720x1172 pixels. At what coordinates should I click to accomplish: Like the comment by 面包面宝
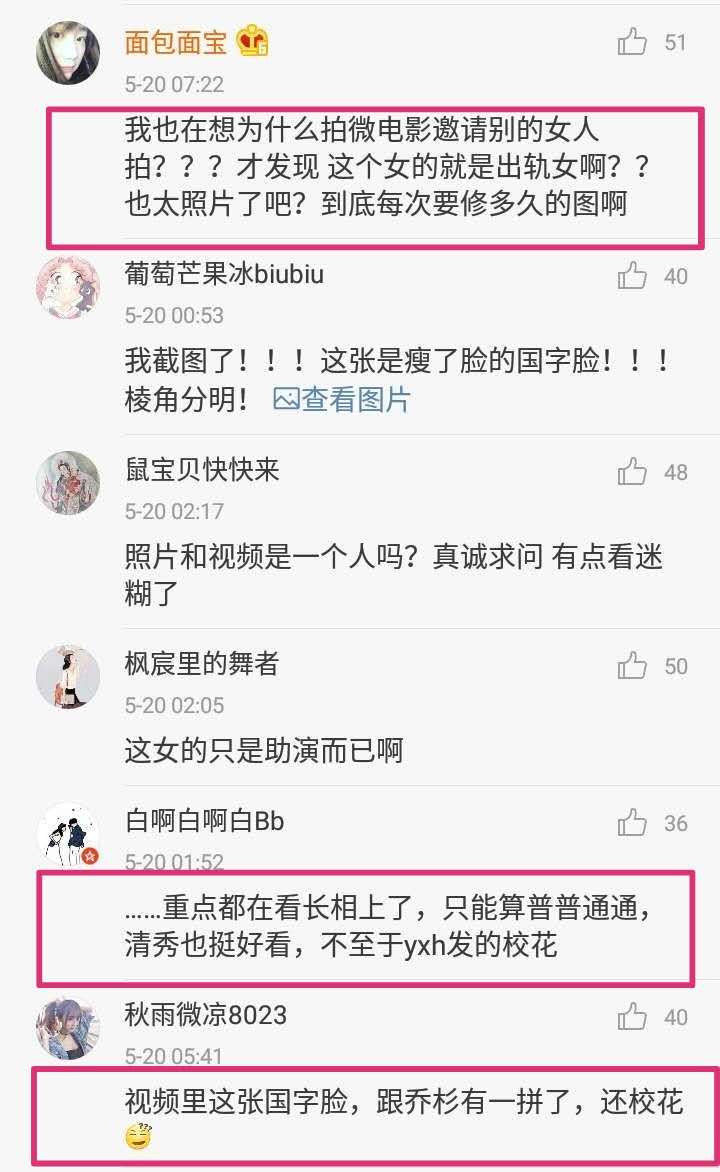633,42
